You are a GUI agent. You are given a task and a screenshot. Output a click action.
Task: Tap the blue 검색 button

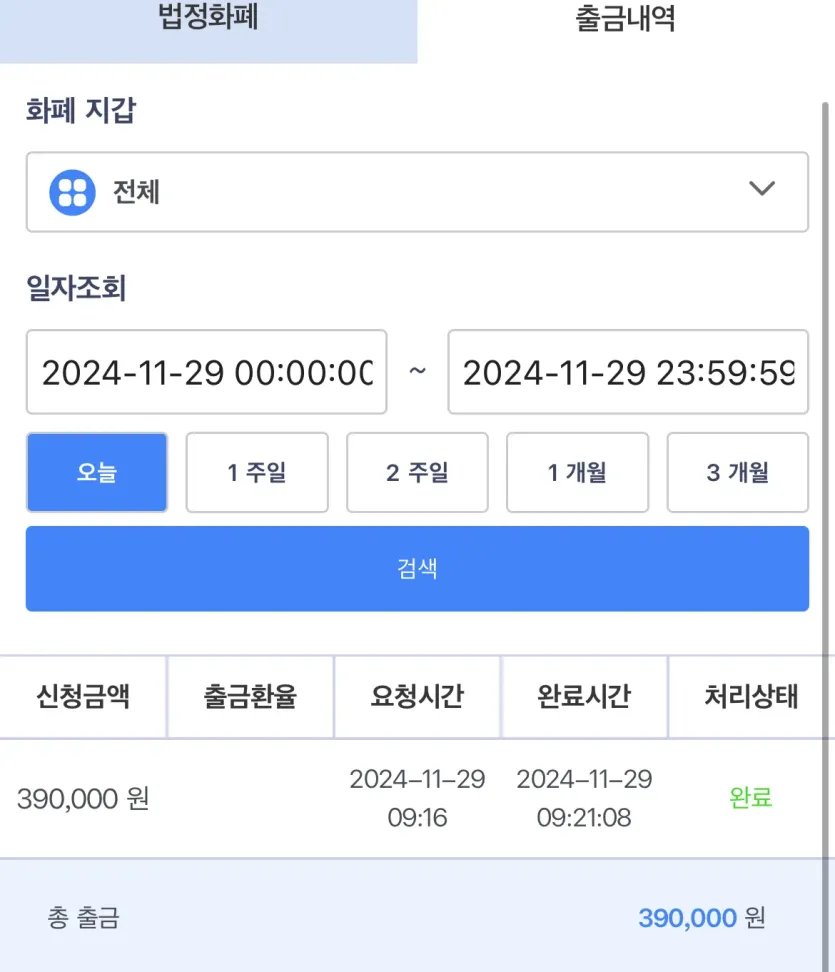417,569
